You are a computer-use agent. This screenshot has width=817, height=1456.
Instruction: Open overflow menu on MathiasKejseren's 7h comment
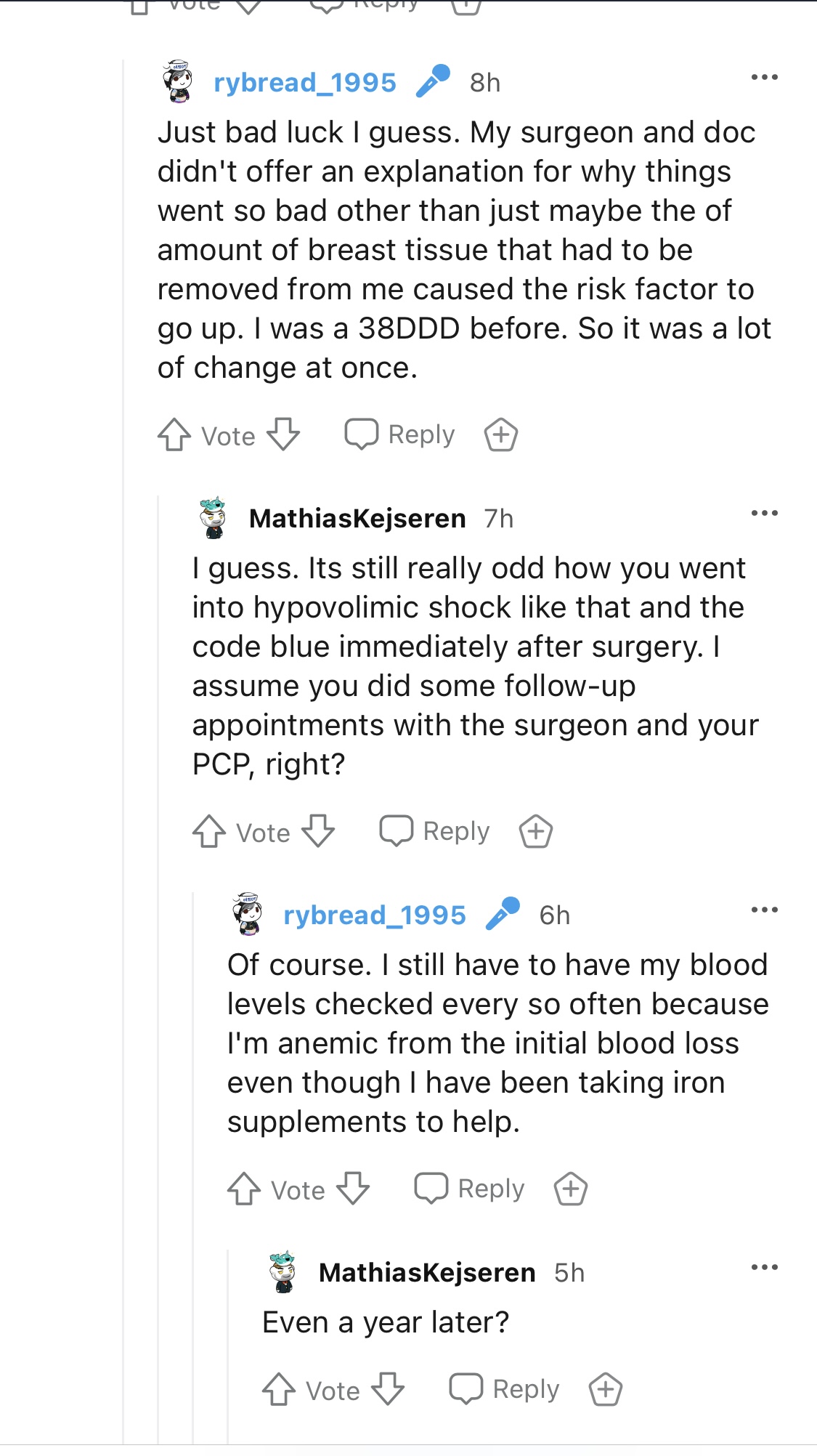pos(764,513)
